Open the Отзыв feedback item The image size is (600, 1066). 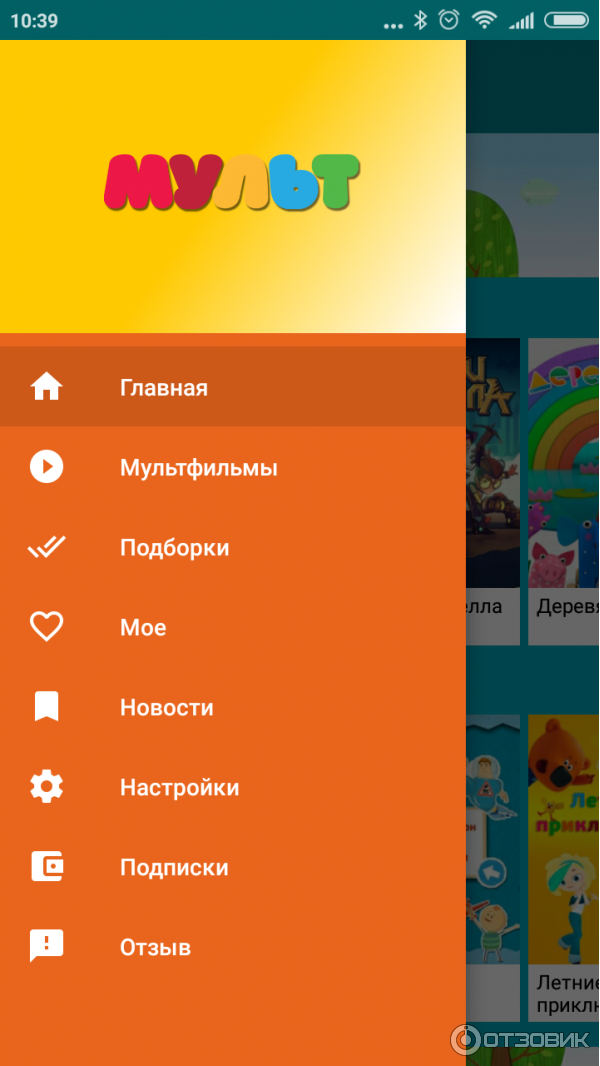pos(155,947)
